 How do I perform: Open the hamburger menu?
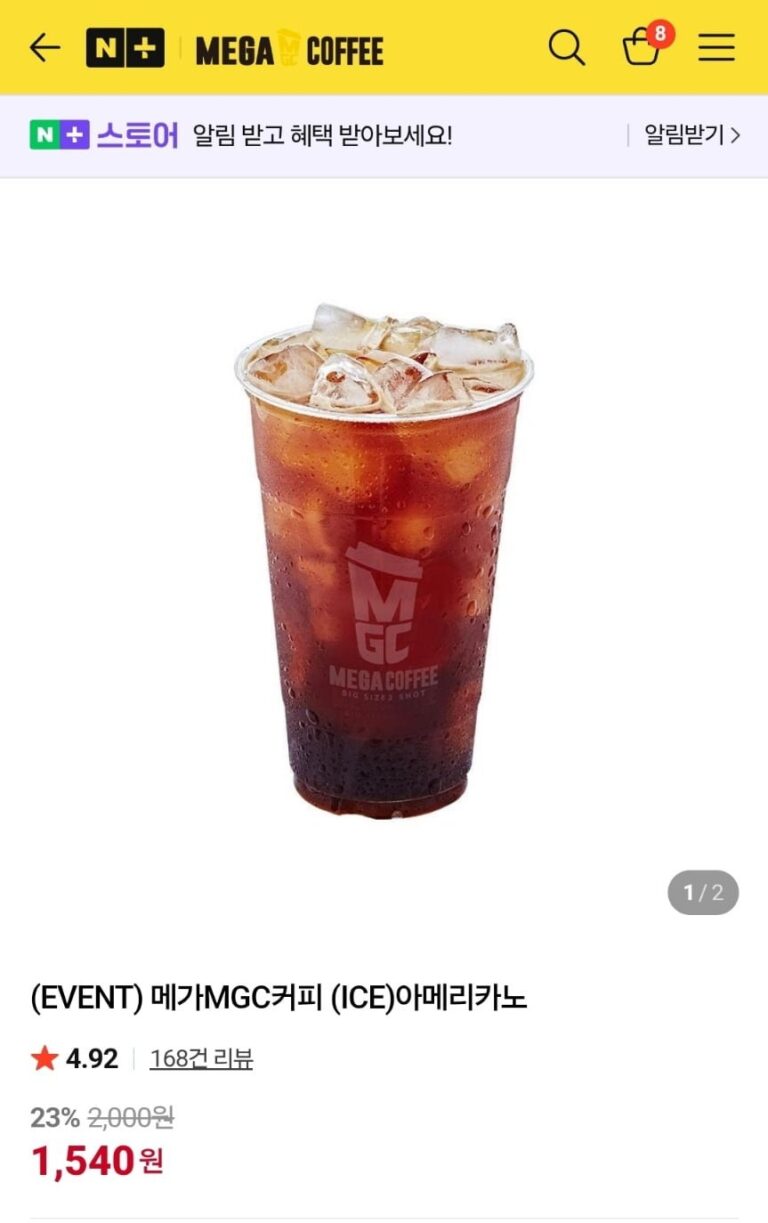click(x=716, y=47)
